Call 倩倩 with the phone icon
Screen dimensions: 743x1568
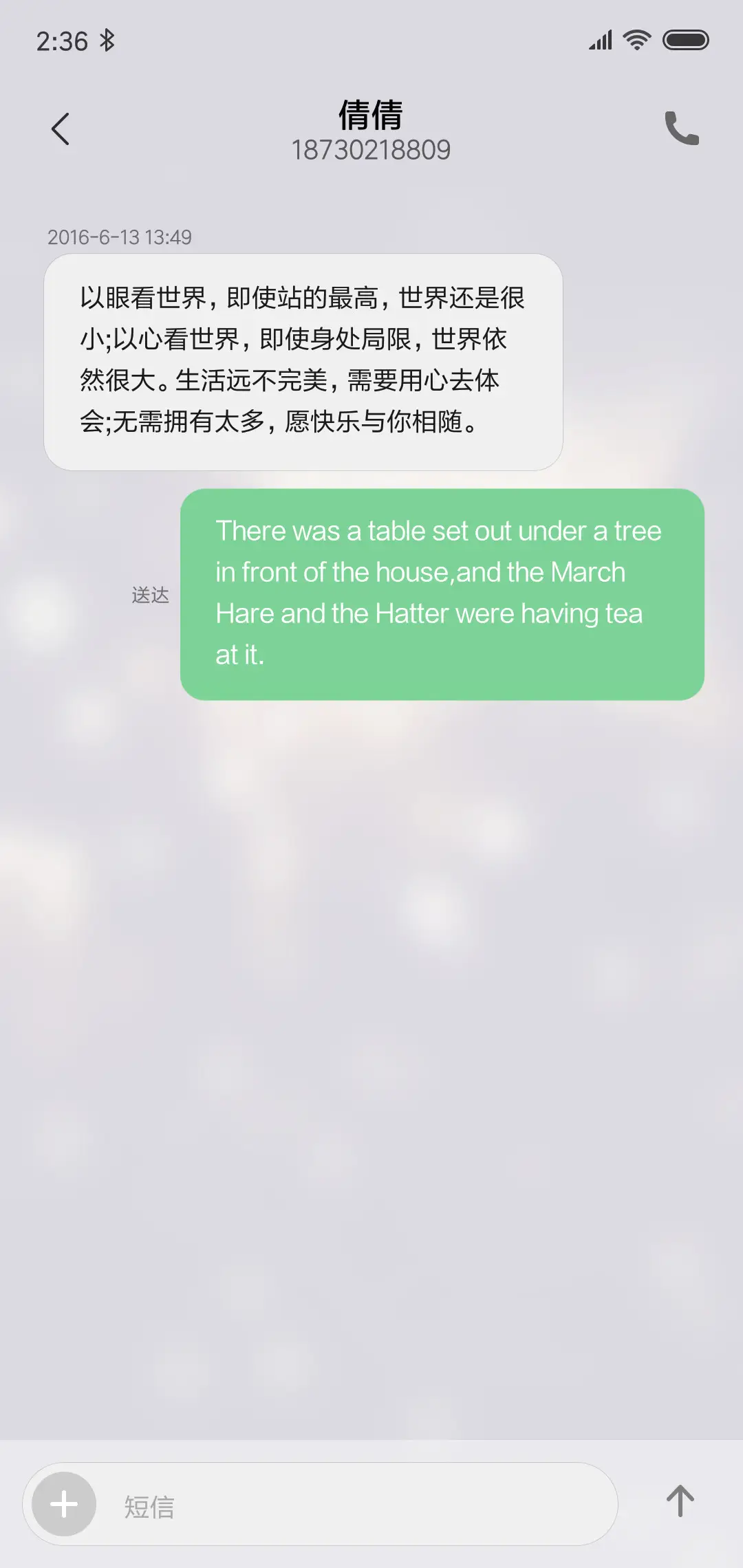pos(681,129)
